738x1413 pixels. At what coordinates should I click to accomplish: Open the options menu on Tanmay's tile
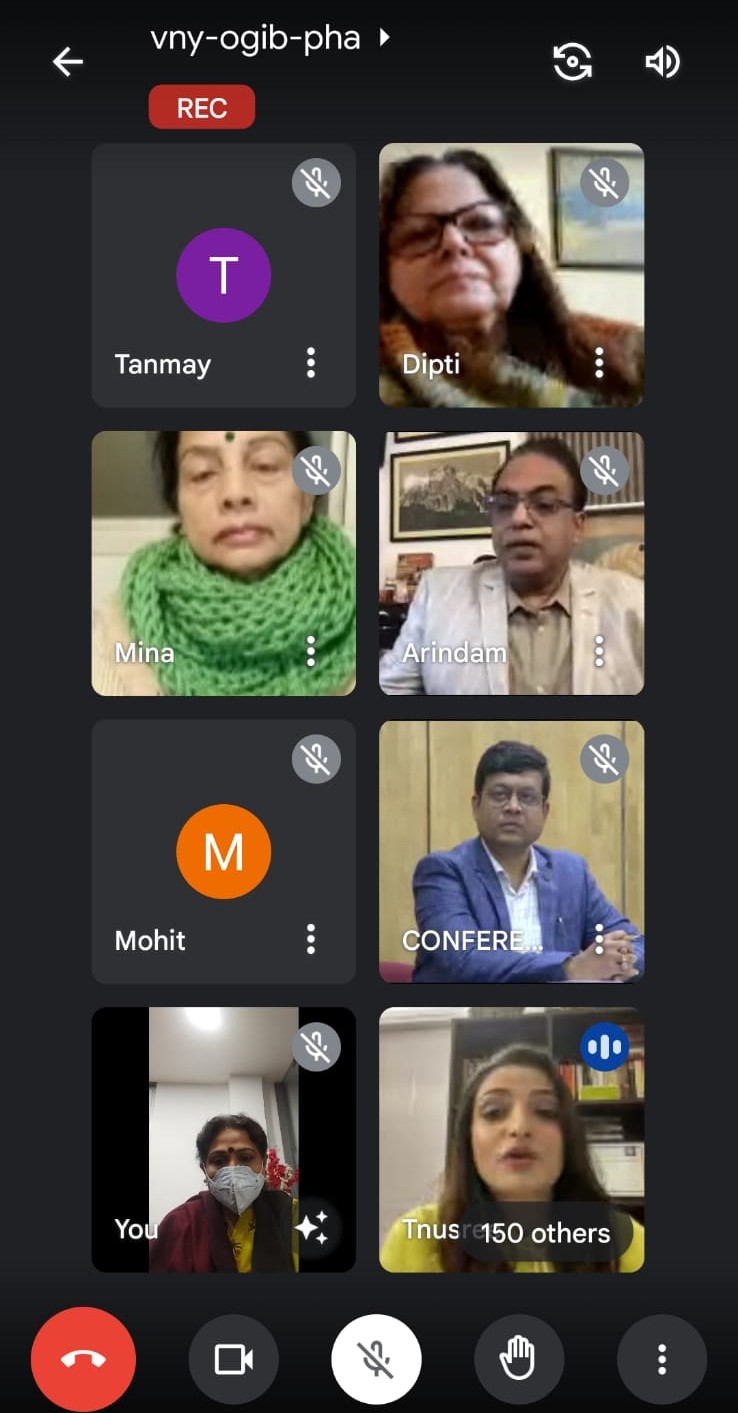click(x=311, y=363)
